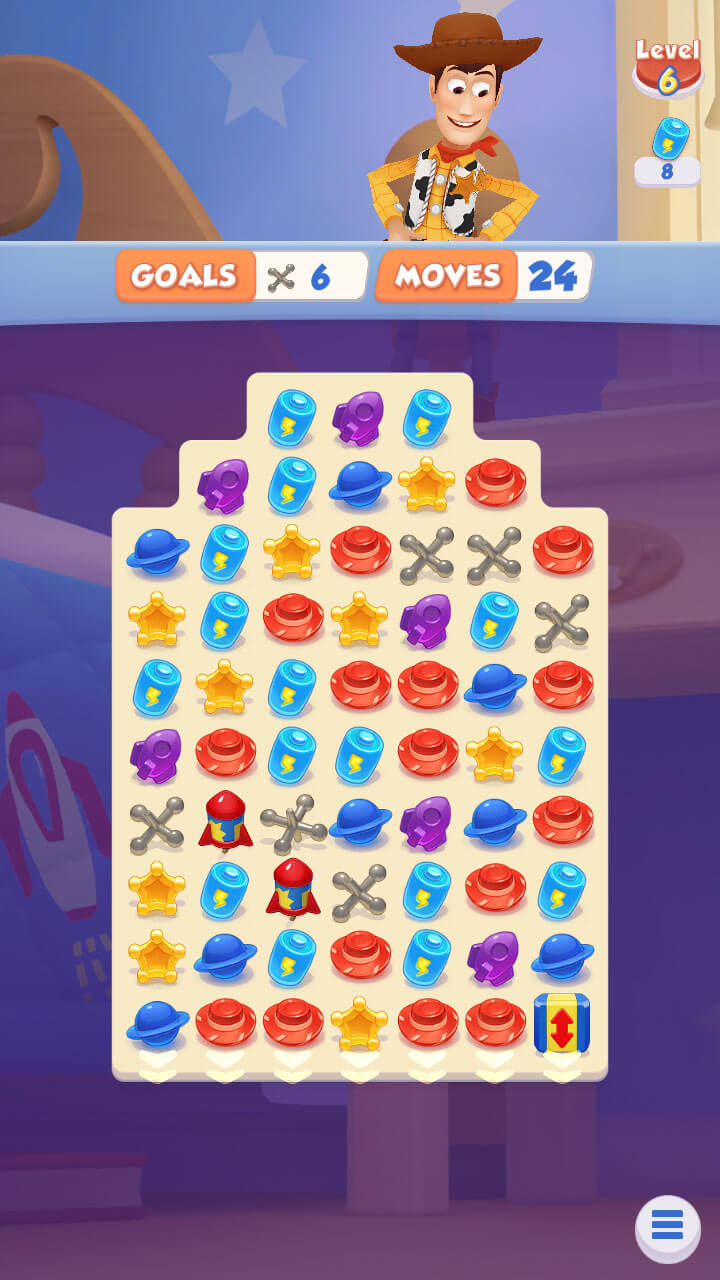720x1280 pixels.
Task: Open the game menu button
Action: coord(667,1225)
